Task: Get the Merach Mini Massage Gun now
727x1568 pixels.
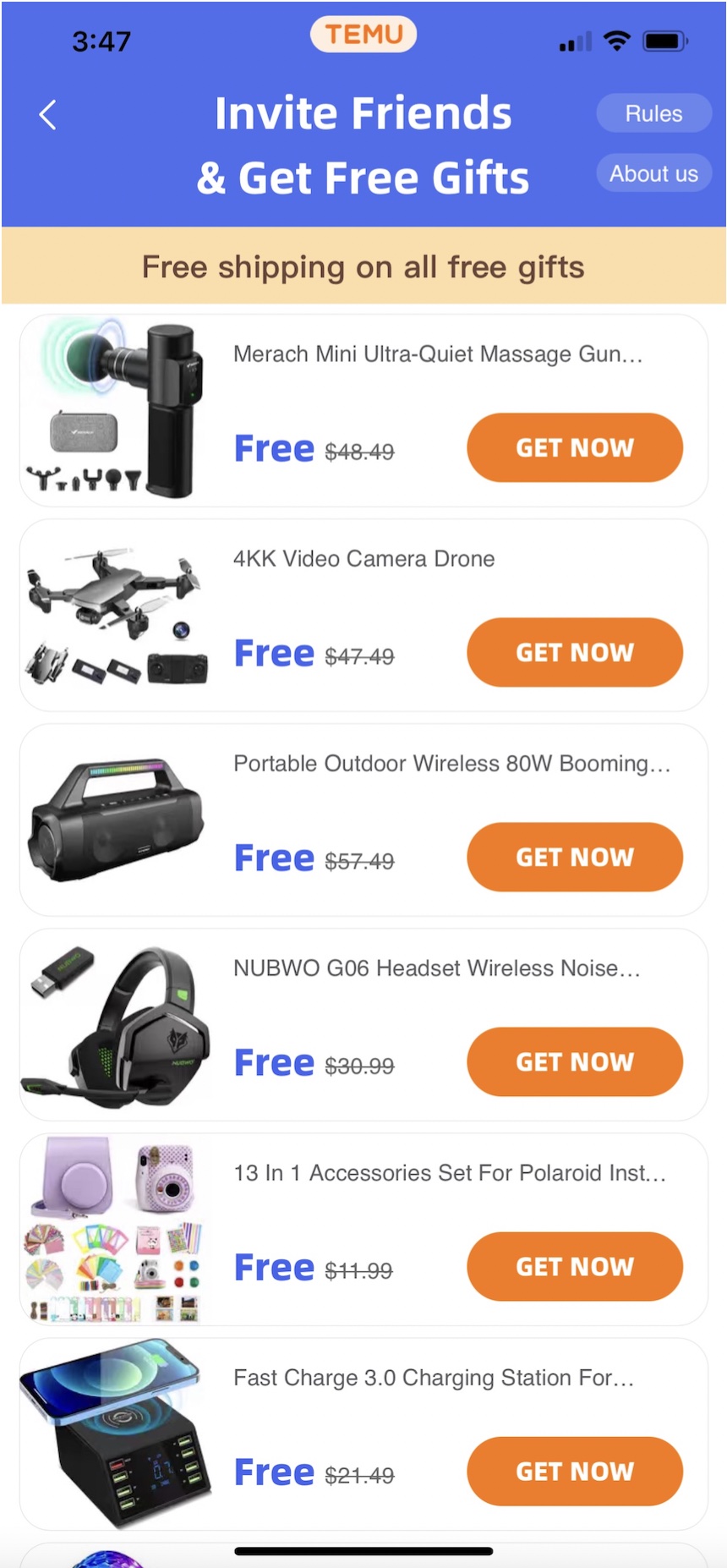Action: 574,447
